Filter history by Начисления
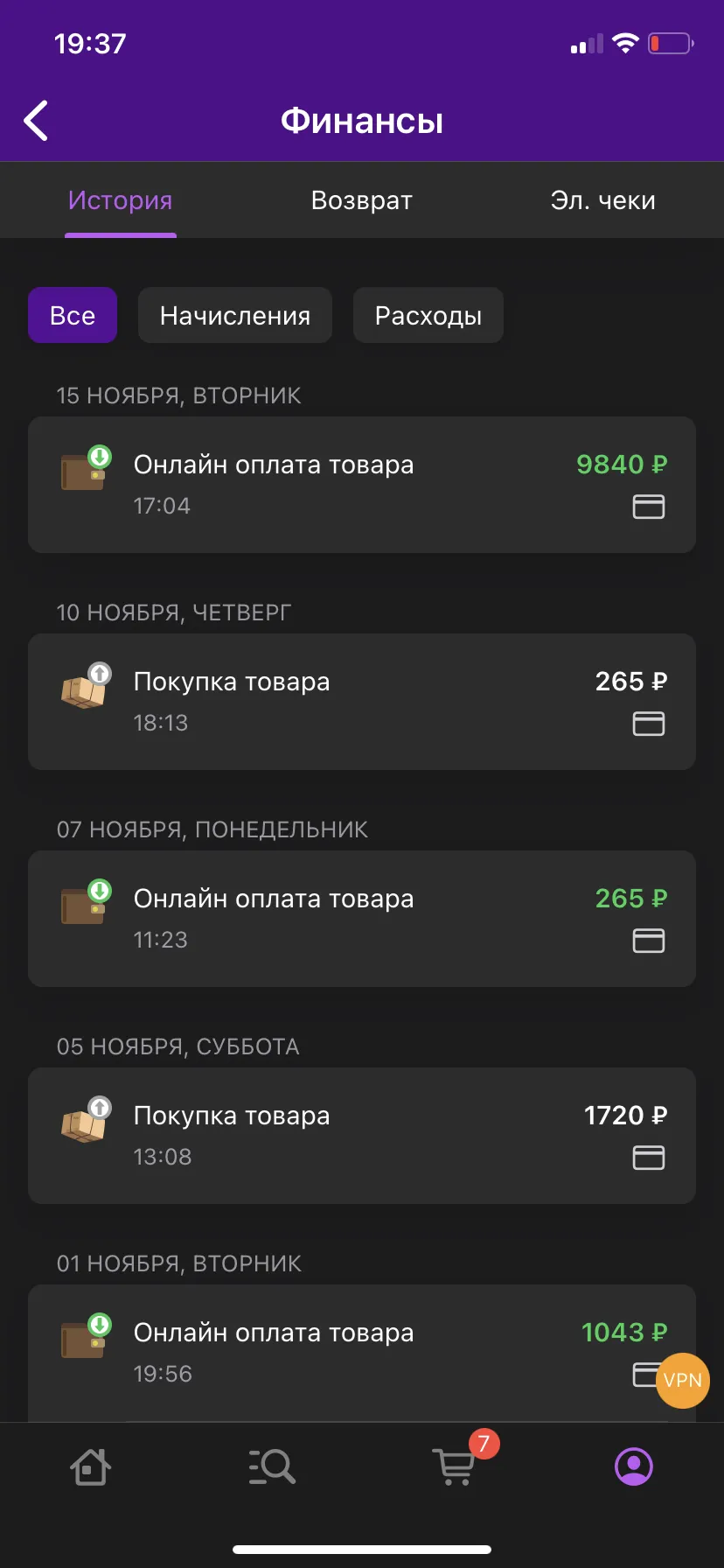724x1568 pixels. [x=235, y=315]
